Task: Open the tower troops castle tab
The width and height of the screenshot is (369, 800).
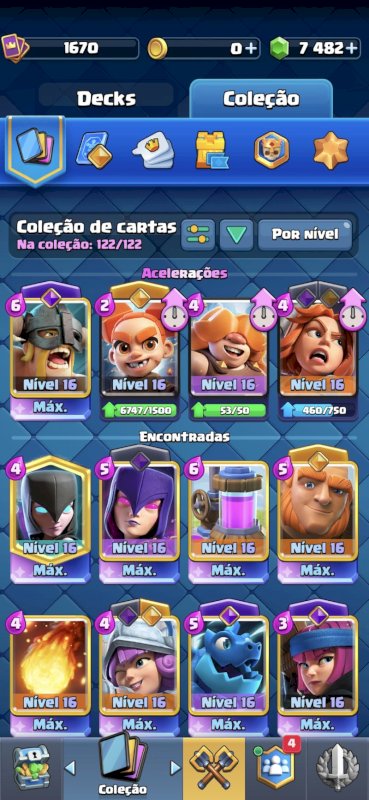Action: tap(212, 151)
